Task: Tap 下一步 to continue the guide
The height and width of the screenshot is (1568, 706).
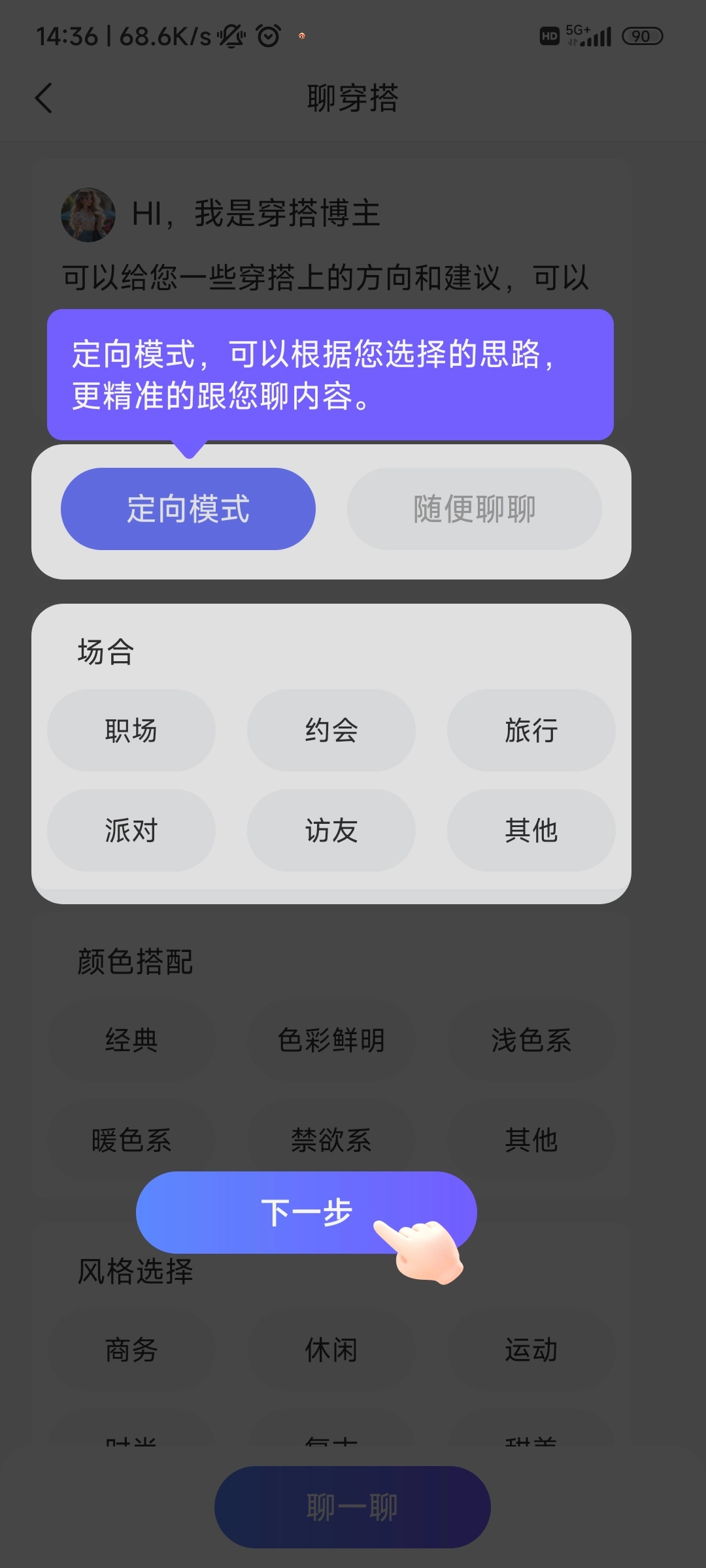Action: pyautogui.click(x=306, y=1213)
